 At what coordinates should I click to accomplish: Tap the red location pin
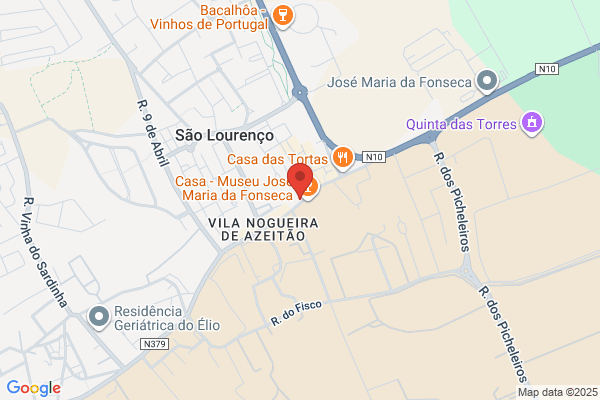[300, 181]
